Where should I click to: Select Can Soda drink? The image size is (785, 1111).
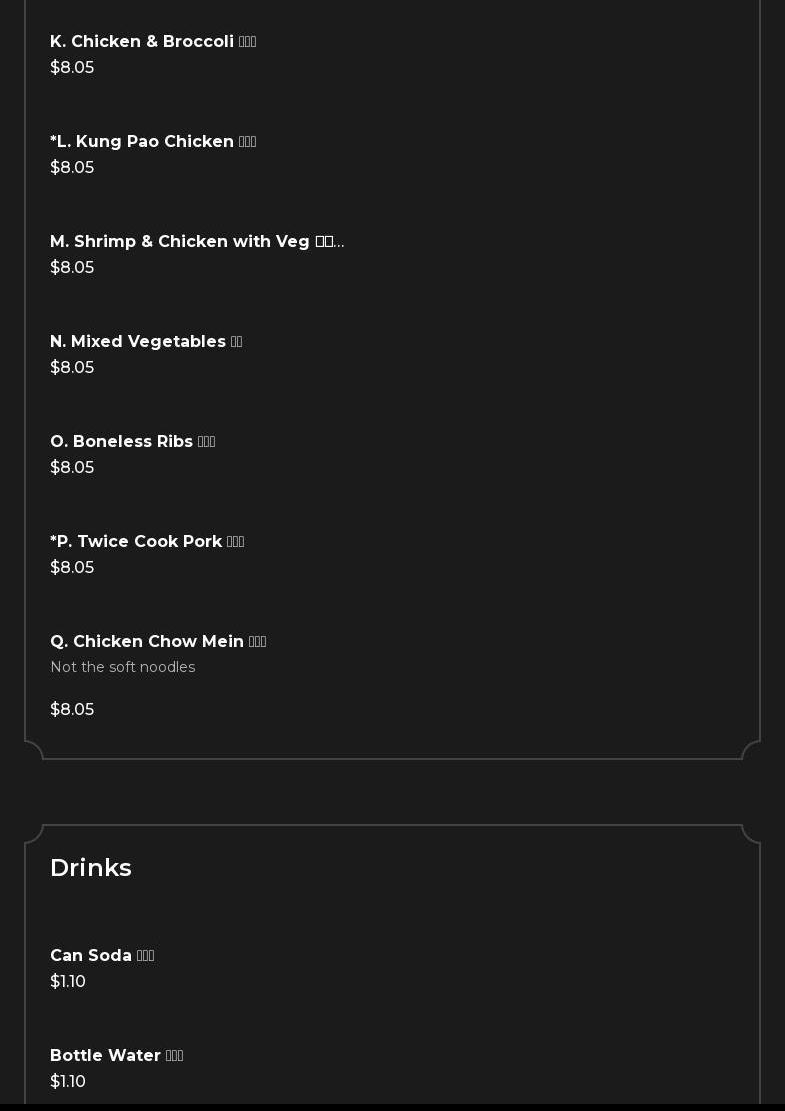coord(101,956)
